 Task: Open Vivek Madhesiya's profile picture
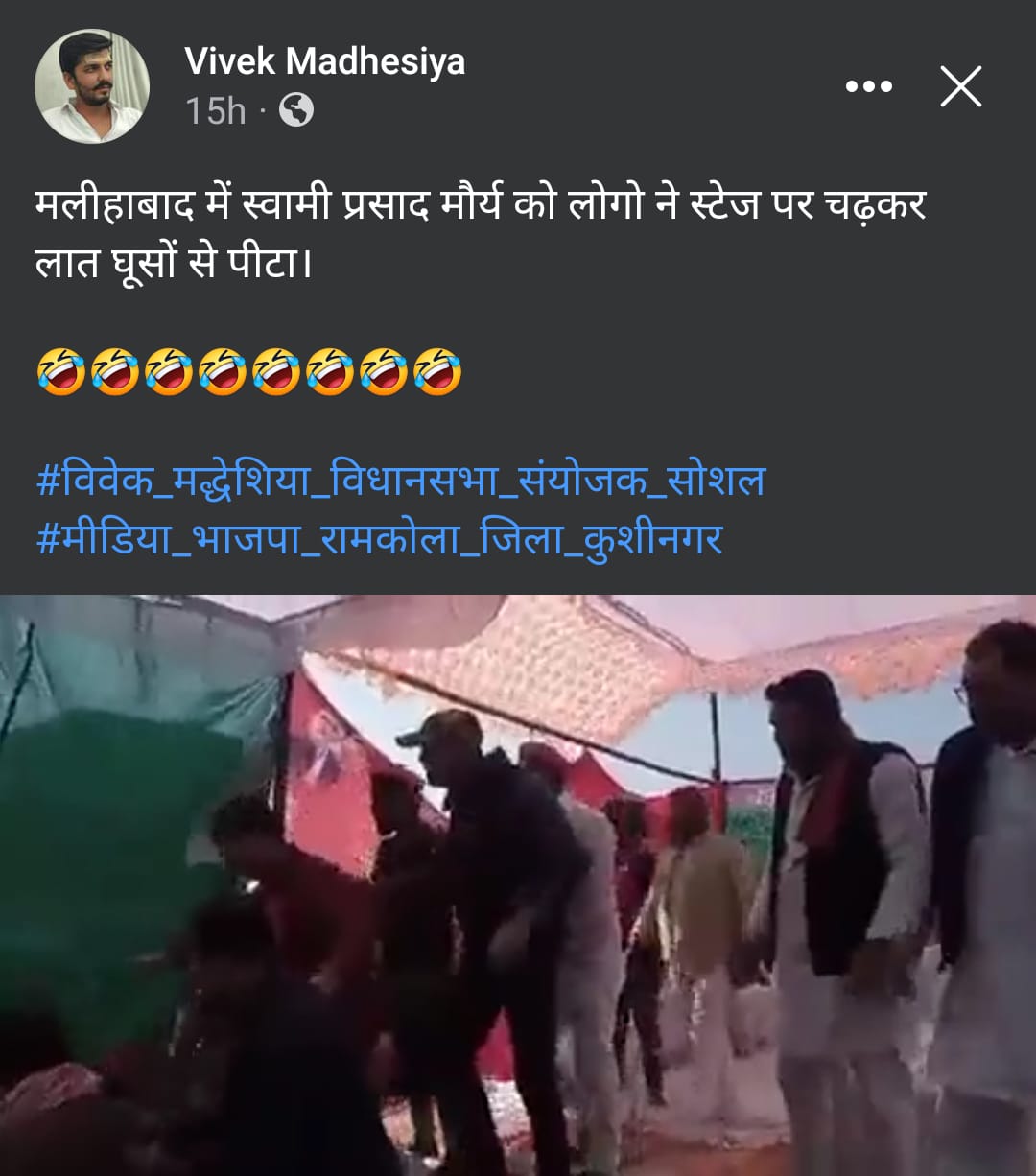point(92,86)
